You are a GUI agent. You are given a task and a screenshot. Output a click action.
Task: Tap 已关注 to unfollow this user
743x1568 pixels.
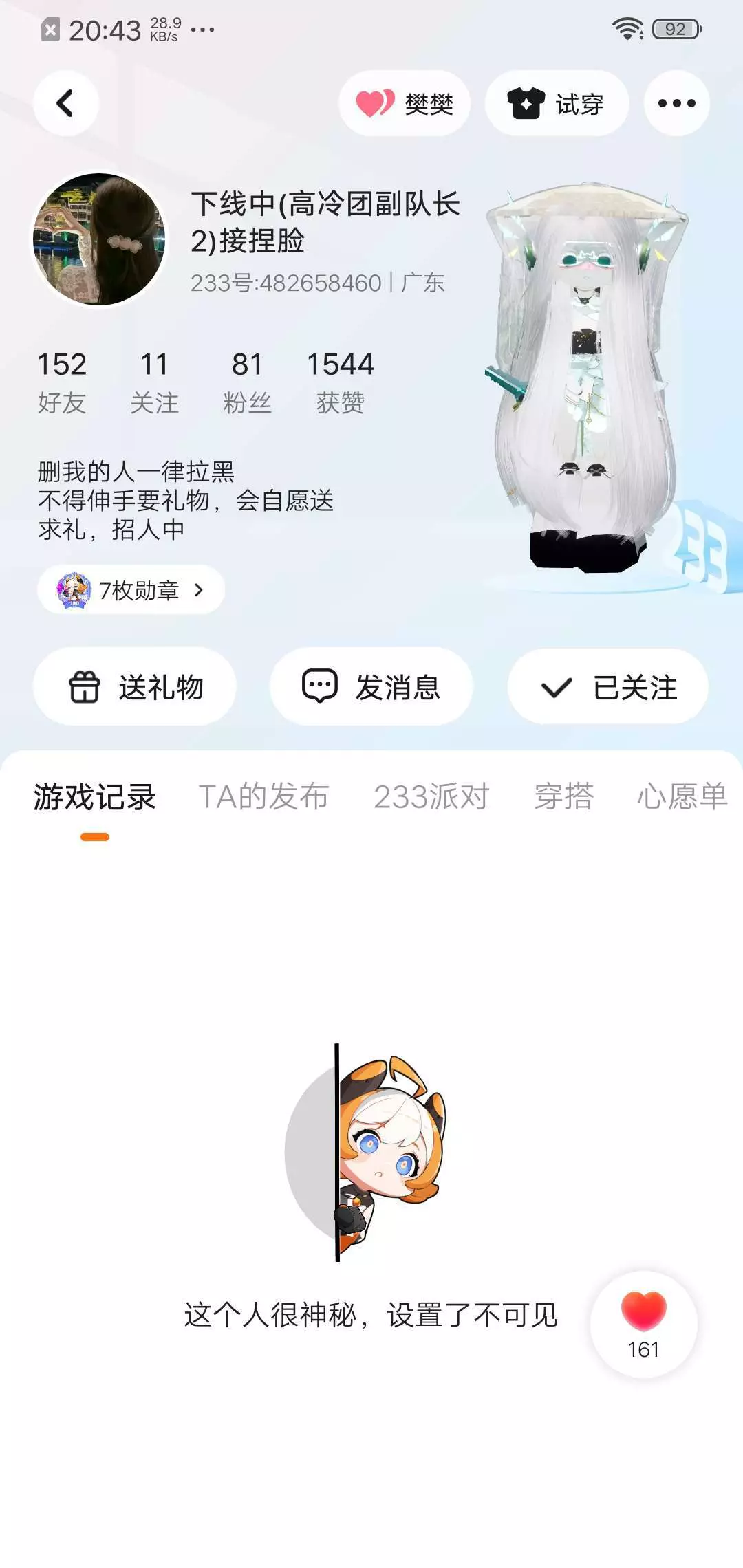click(608, 686)
